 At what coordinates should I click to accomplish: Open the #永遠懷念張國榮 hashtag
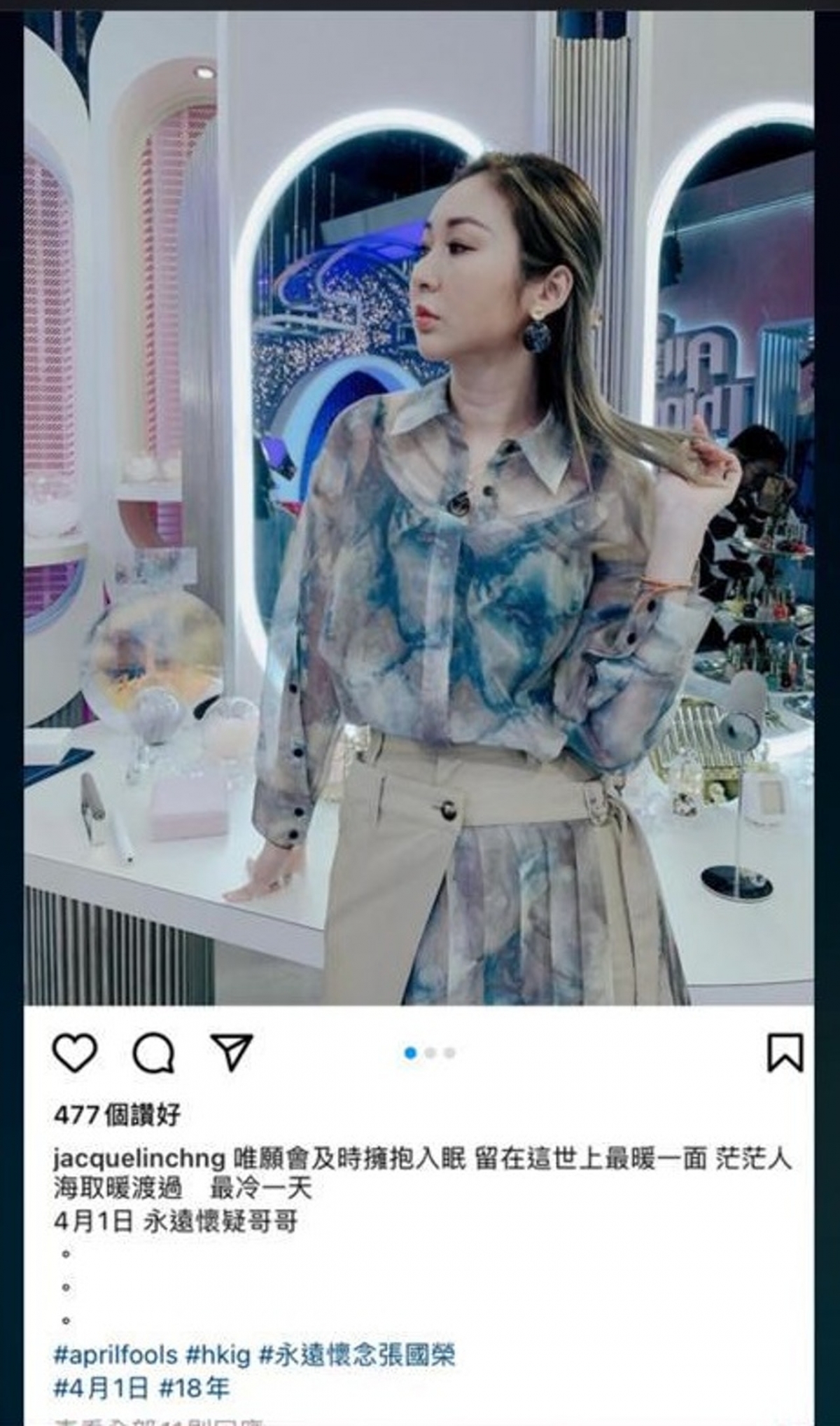(x=357, y=1355)
